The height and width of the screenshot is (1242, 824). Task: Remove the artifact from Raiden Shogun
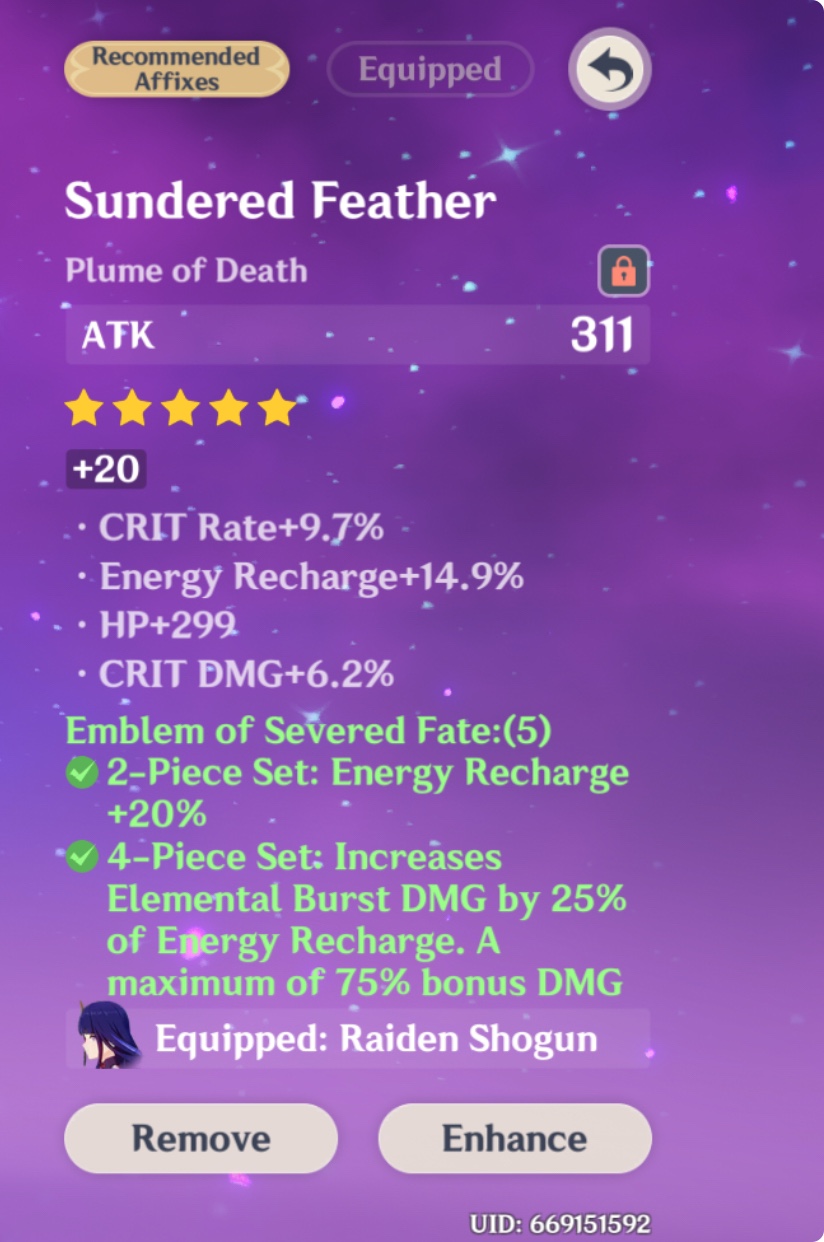coord(201,1138)
